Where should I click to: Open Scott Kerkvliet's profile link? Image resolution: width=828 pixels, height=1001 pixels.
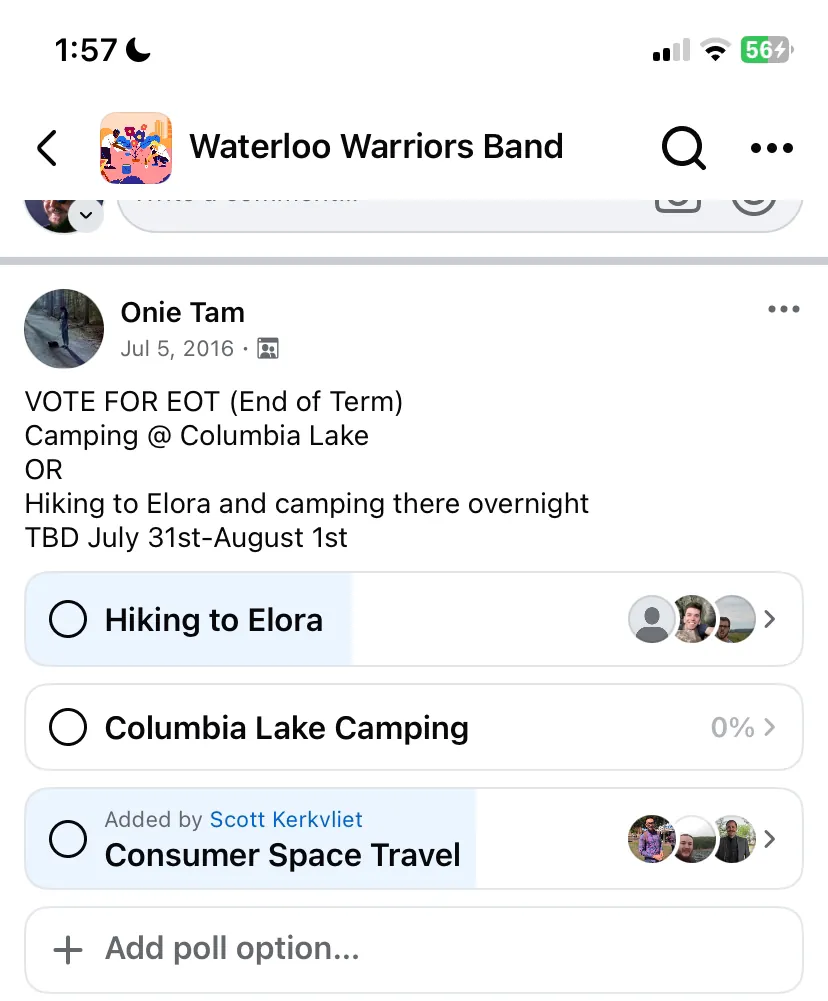(x=285, y=819)
